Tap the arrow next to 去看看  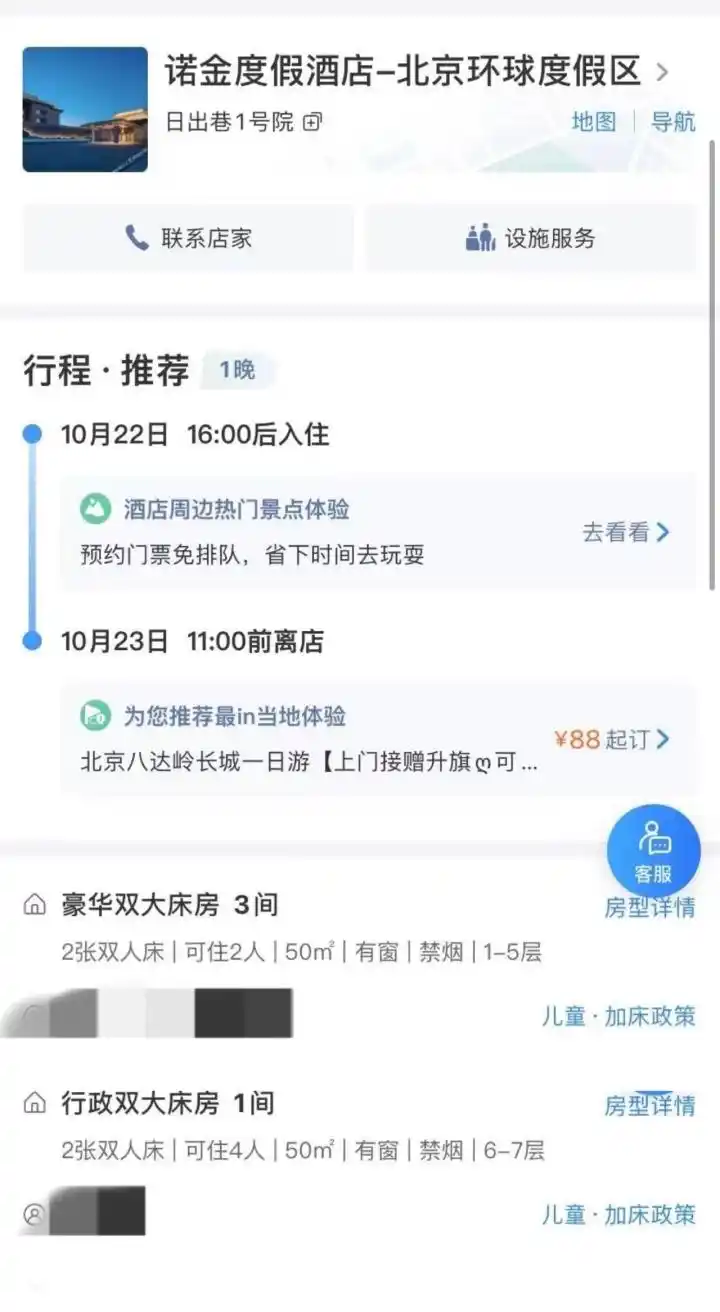pos(664,534)
